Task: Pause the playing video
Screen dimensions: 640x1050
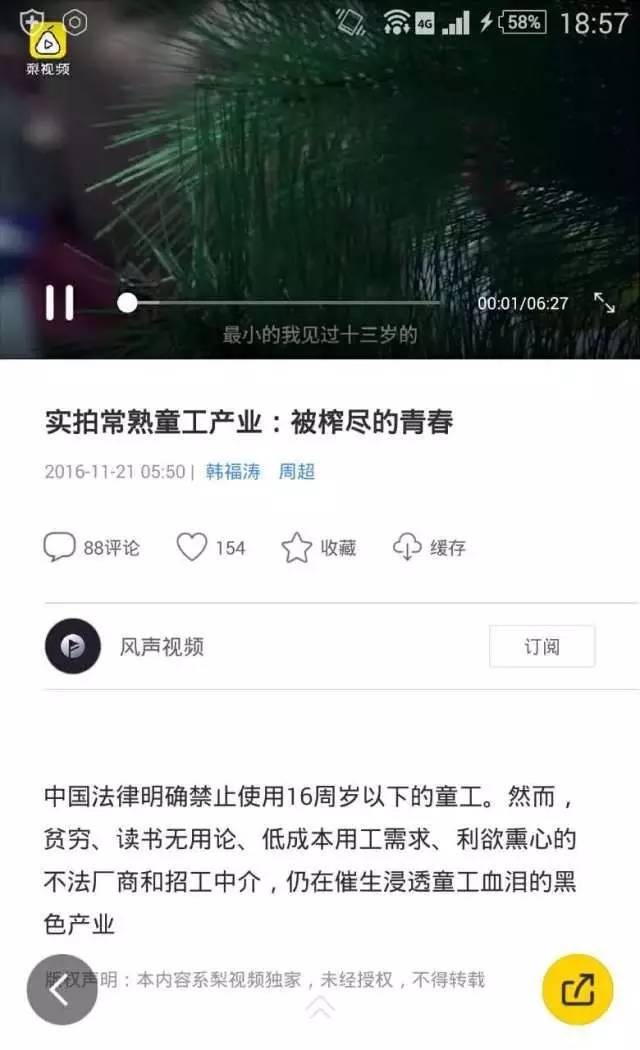Action: pyautogui.click(x=59, y=303)
